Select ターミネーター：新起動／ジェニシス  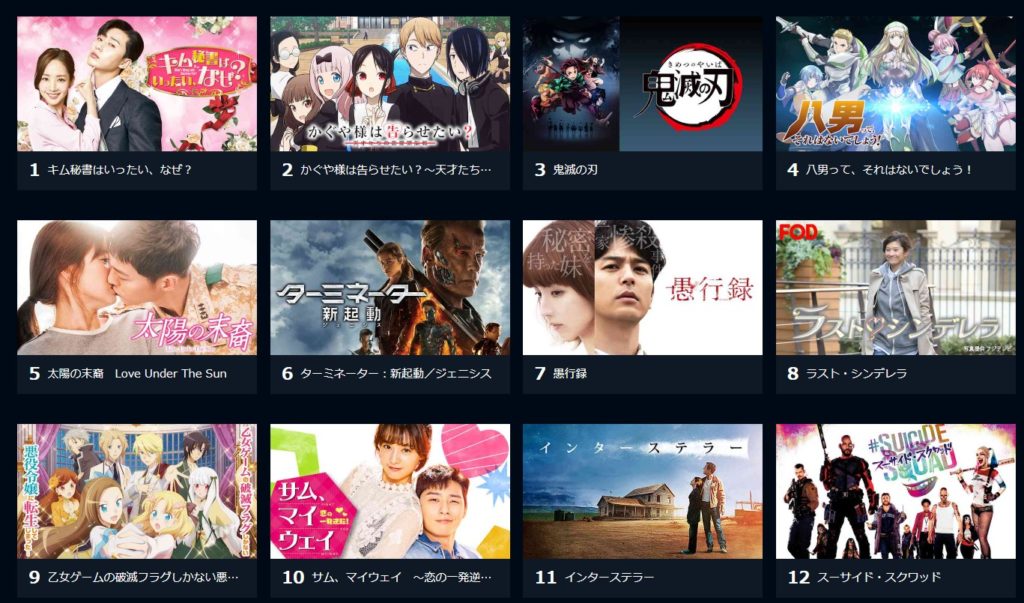[x=390, y=288]
